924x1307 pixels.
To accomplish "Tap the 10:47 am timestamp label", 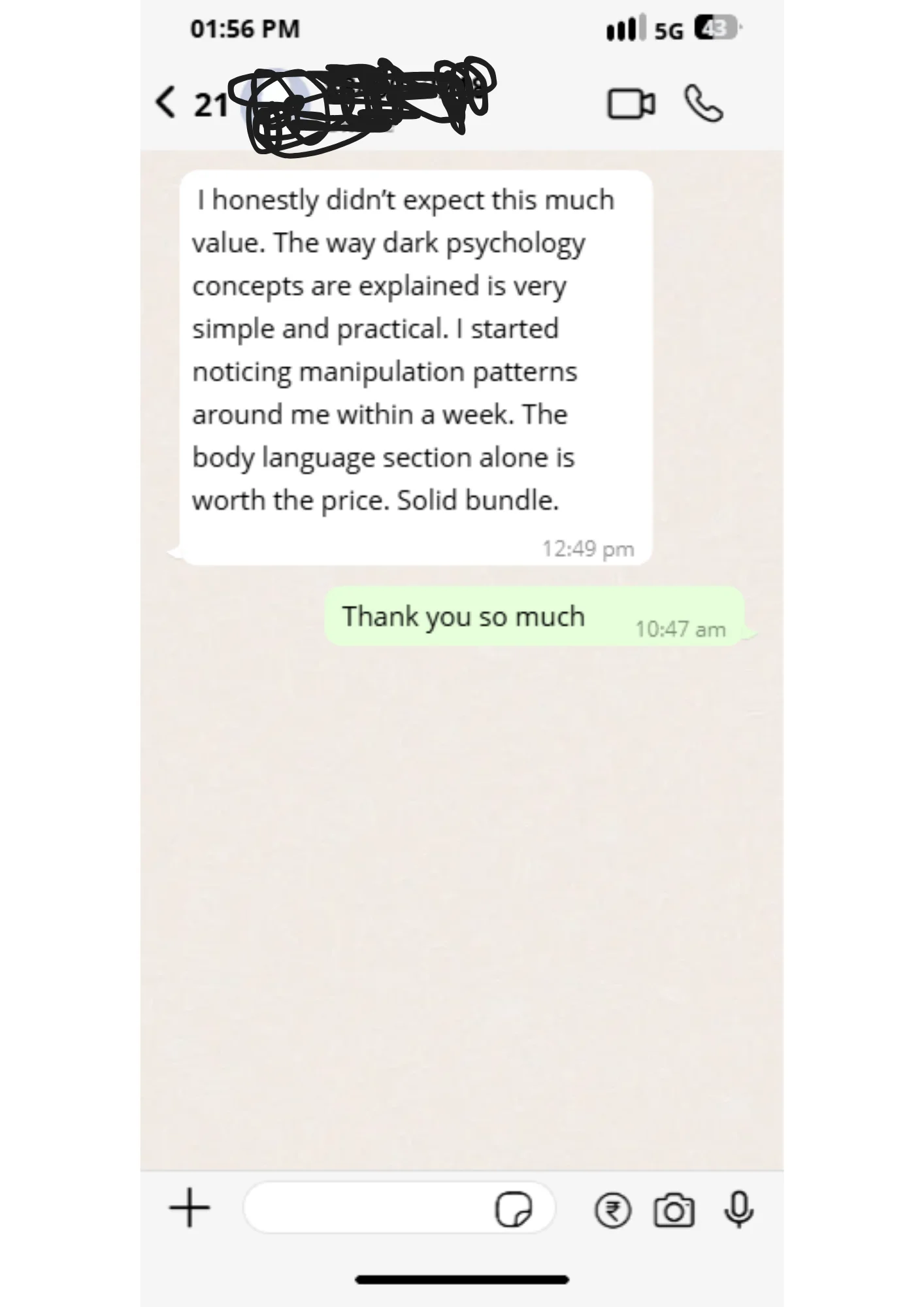I will 681,629.
